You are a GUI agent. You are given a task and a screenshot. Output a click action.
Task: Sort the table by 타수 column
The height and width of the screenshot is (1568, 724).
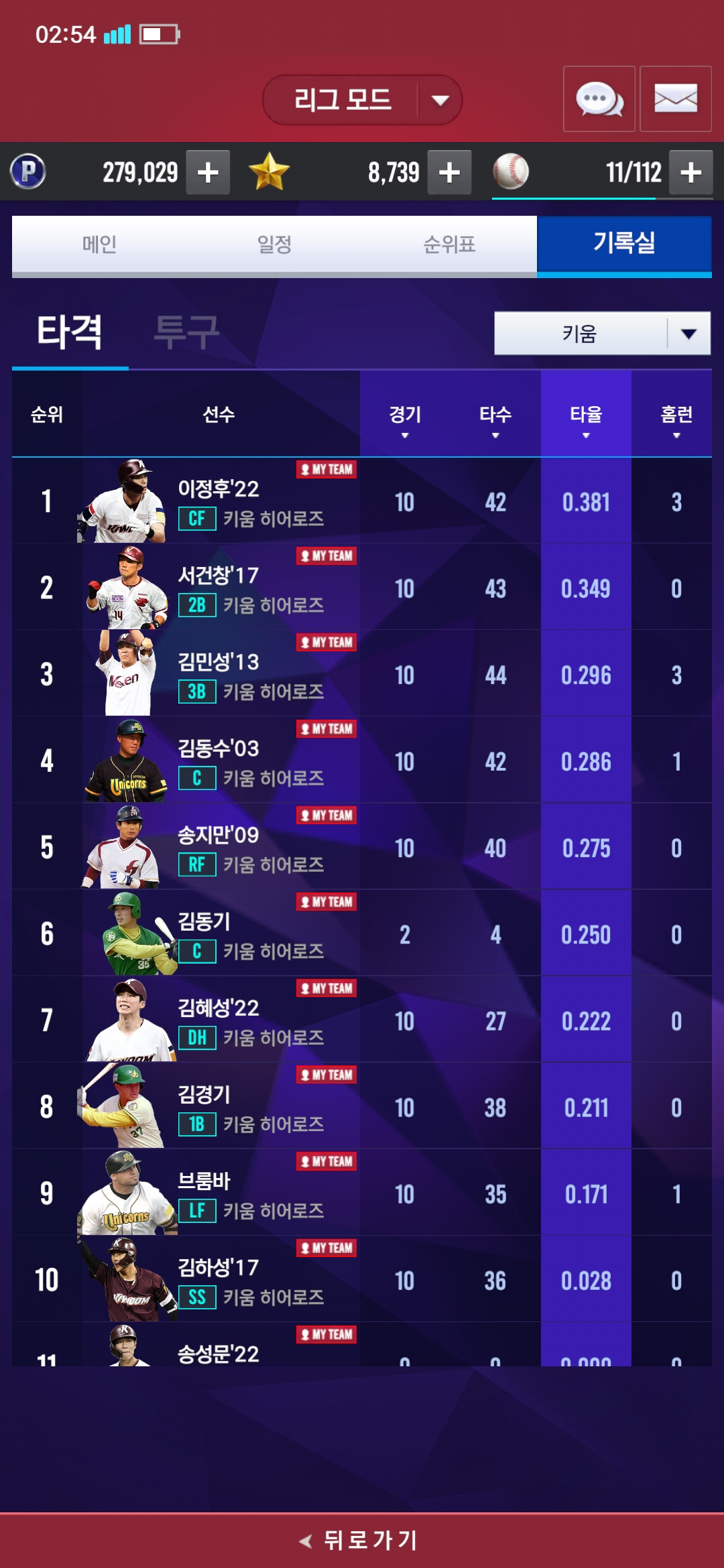tap(495, 419)
